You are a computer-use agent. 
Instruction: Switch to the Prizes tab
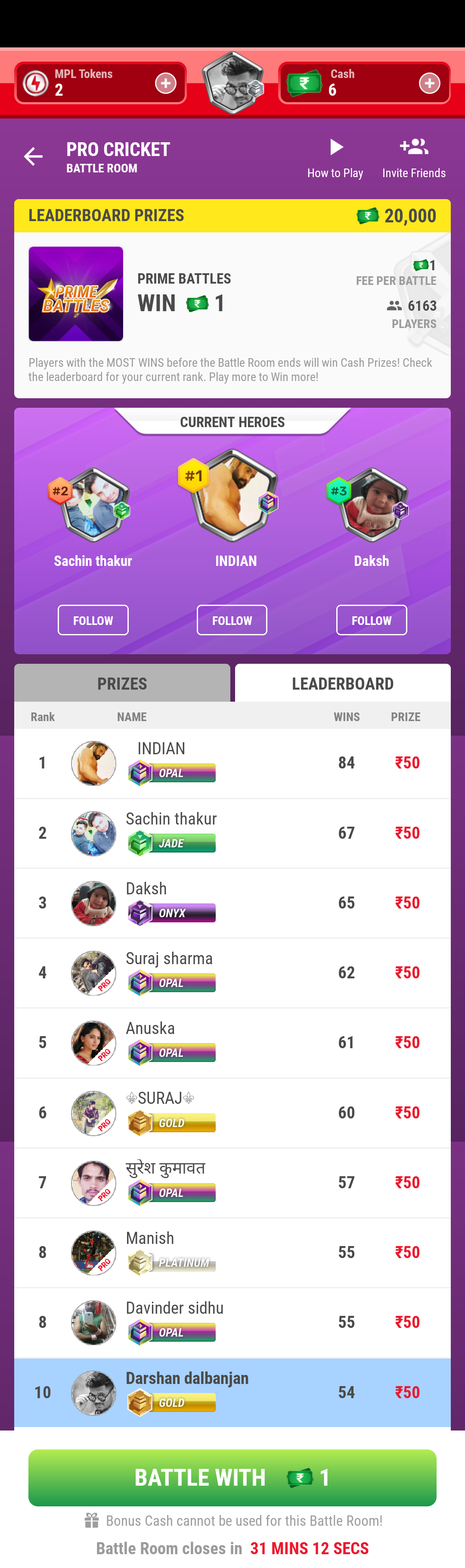122,683
